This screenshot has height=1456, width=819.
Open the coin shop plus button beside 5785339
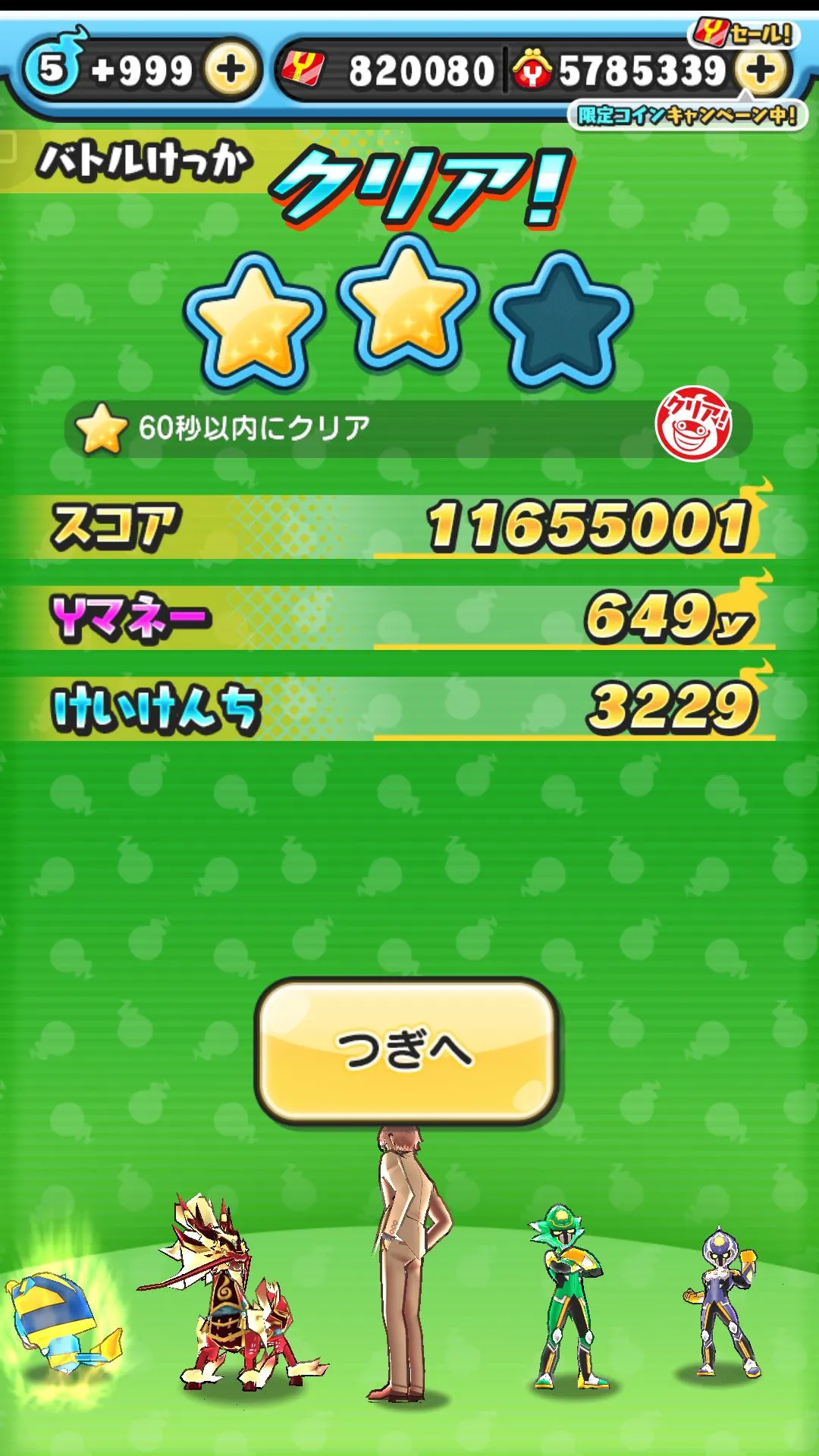click(761, 71)
